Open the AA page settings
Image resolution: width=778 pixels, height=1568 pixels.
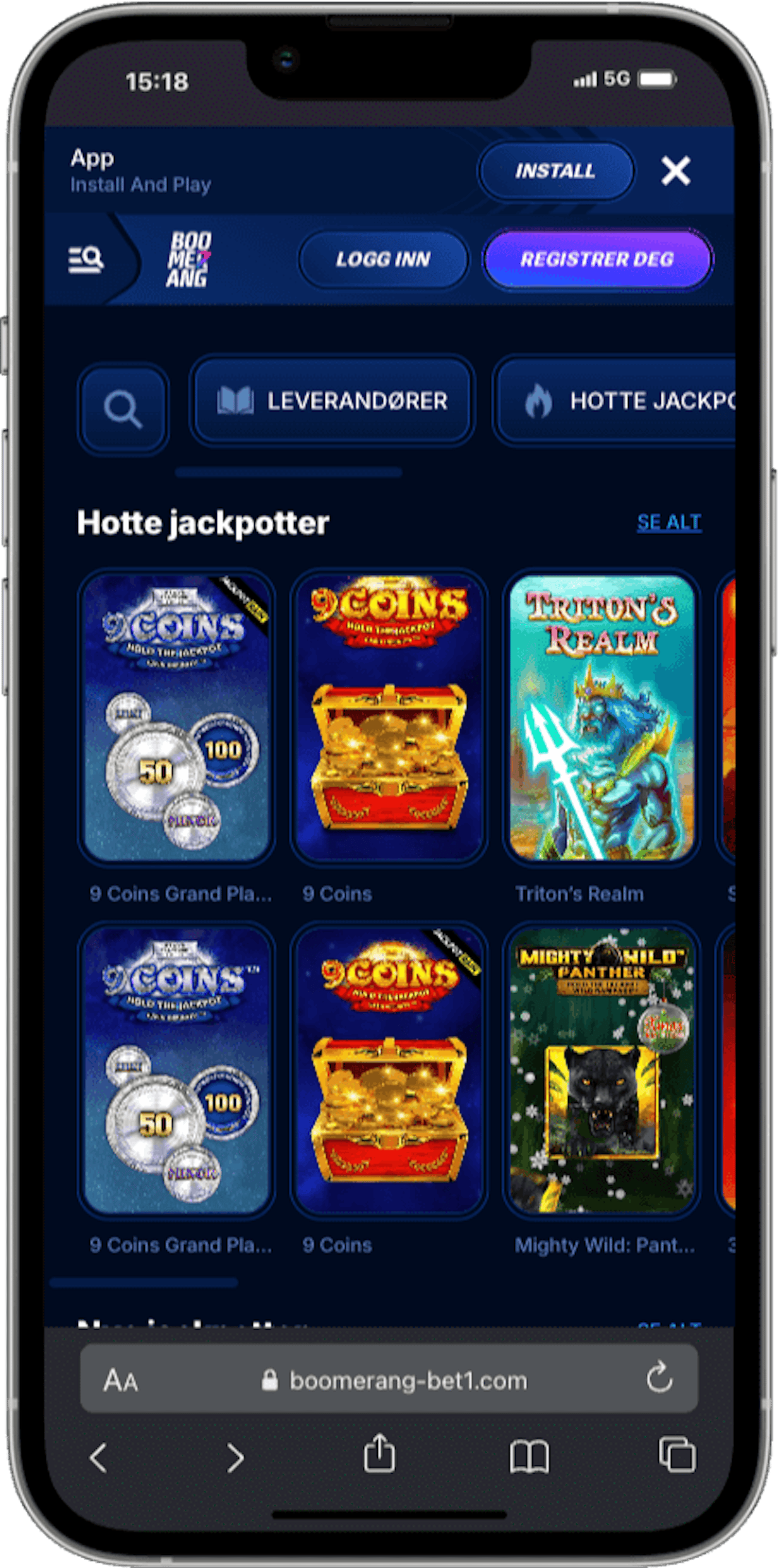coord(121,1380)
